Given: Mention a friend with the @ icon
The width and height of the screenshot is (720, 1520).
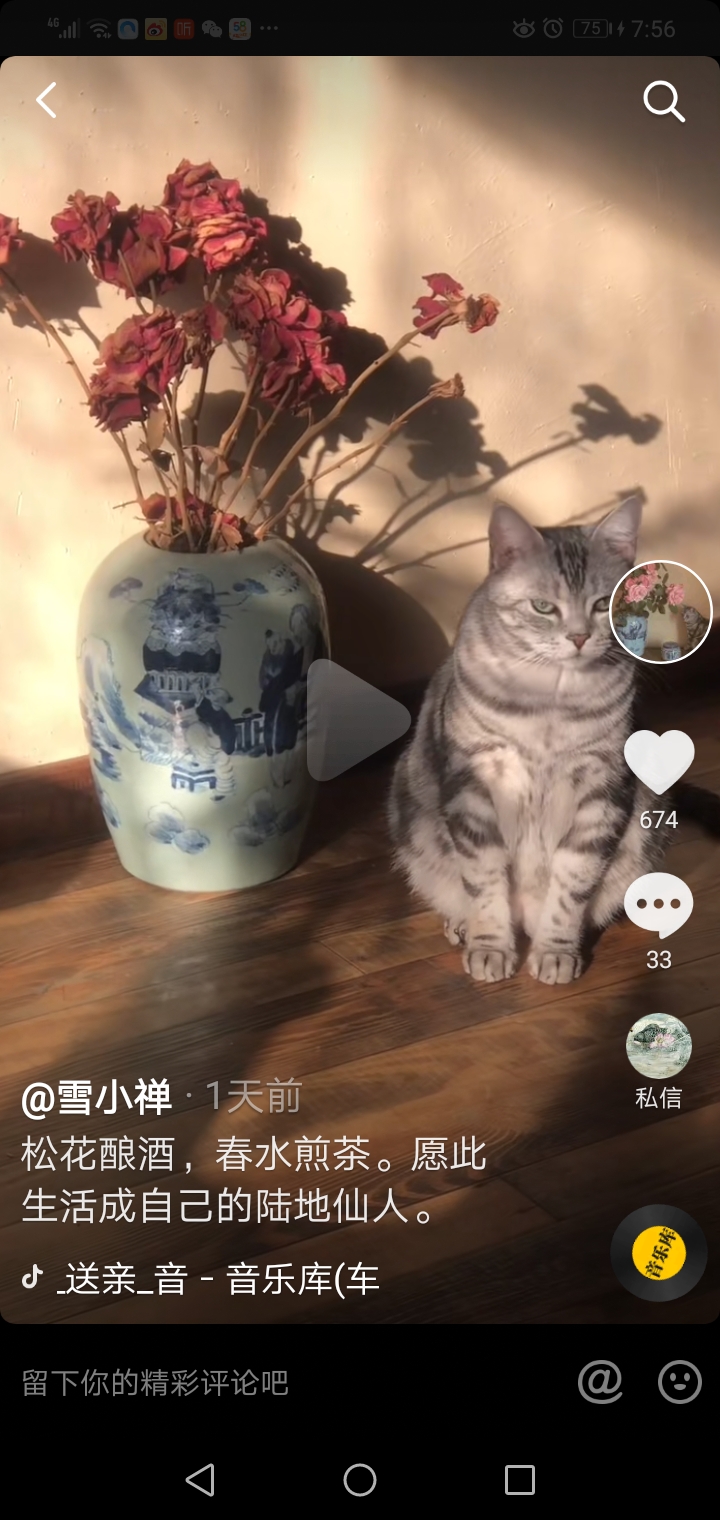Looking at the screenshot, I should (600, 1382).
